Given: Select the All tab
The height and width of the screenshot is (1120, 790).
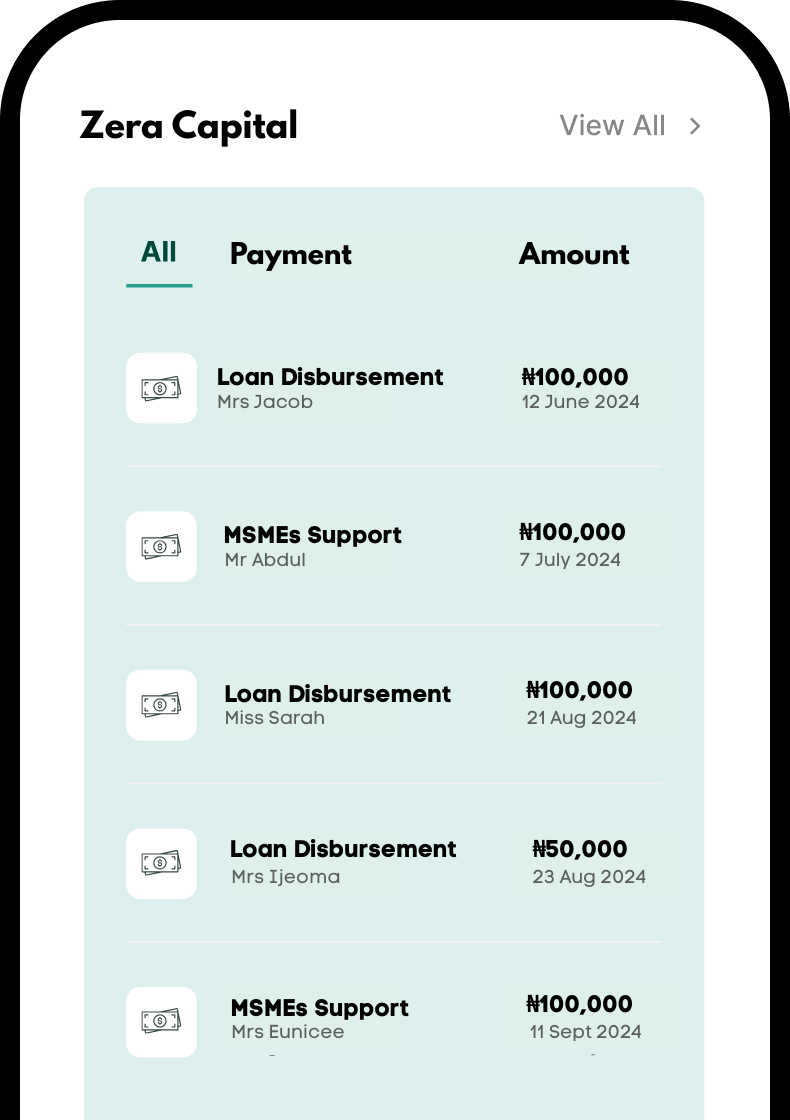Looking at the screenshot, I should click(x=159, y=253).
